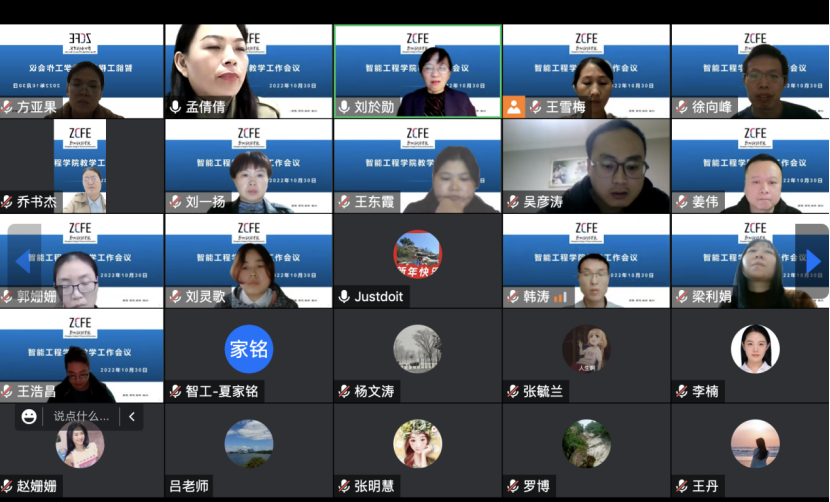Open the Justdoit participant tile
The height and width of the screenshot is (502, 830).
pyautogui.click(x=417, y=260)
